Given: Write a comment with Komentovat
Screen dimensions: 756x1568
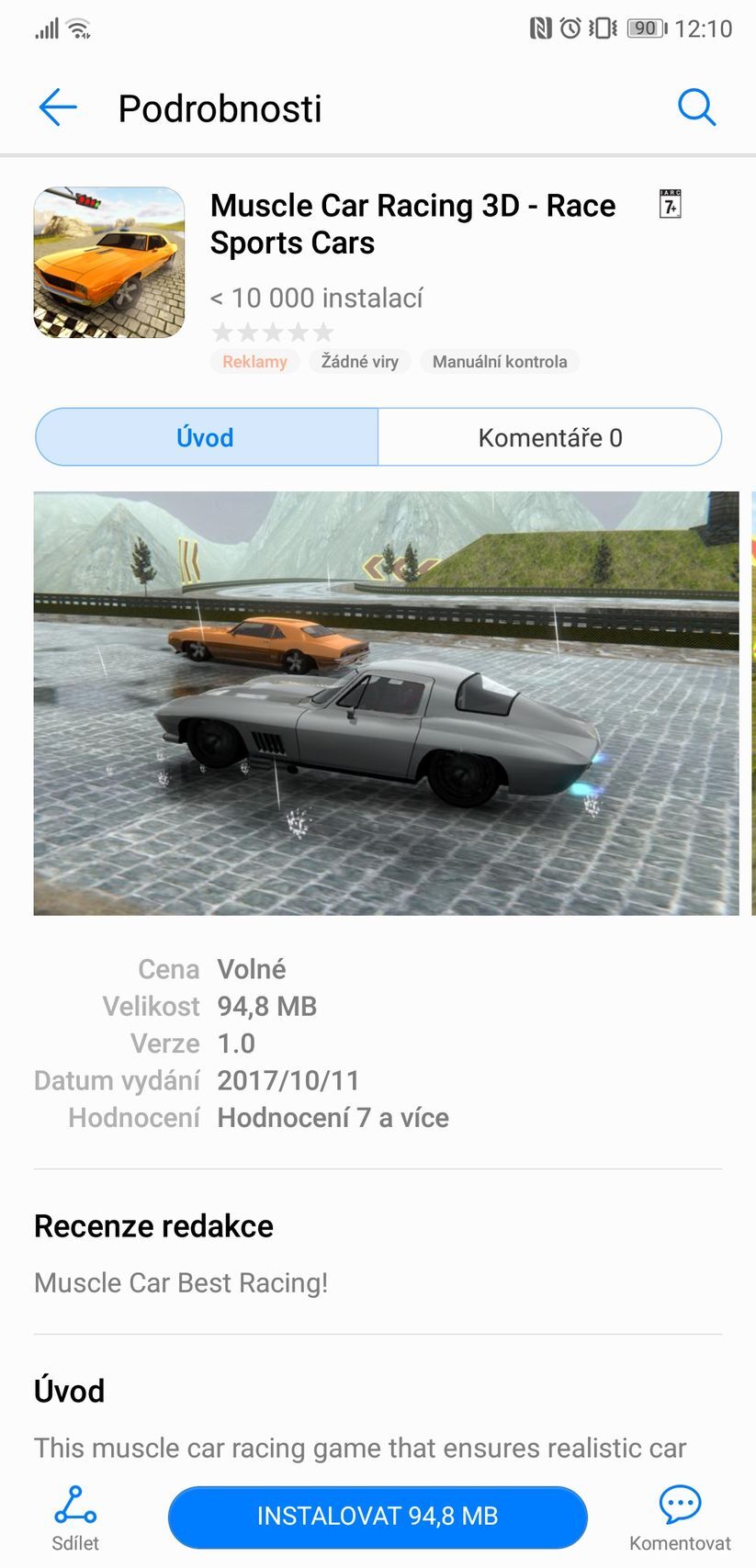Looking at the screenshot, I should click(680, 1518).
